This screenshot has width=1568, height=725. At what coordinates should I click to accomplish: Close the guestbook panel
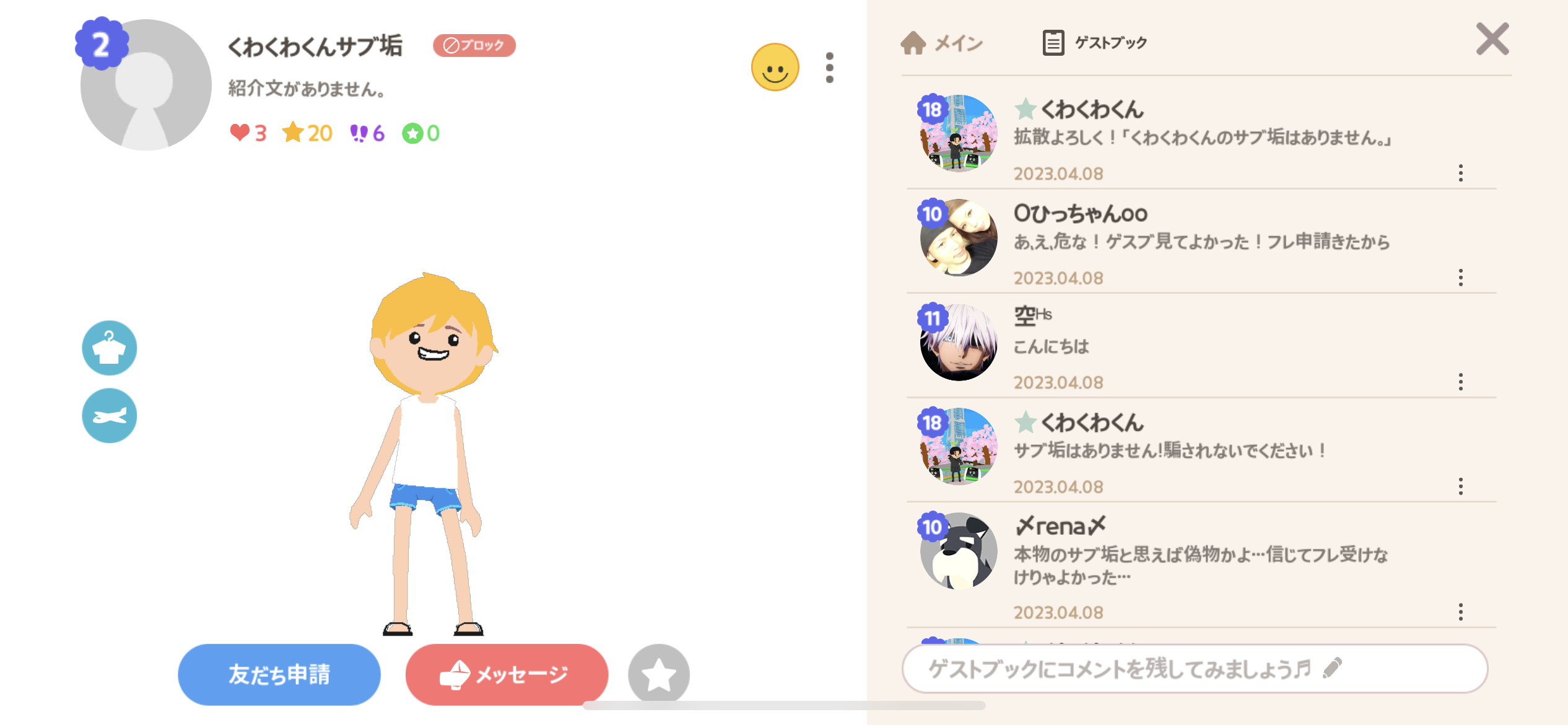tap(1492, 40)
